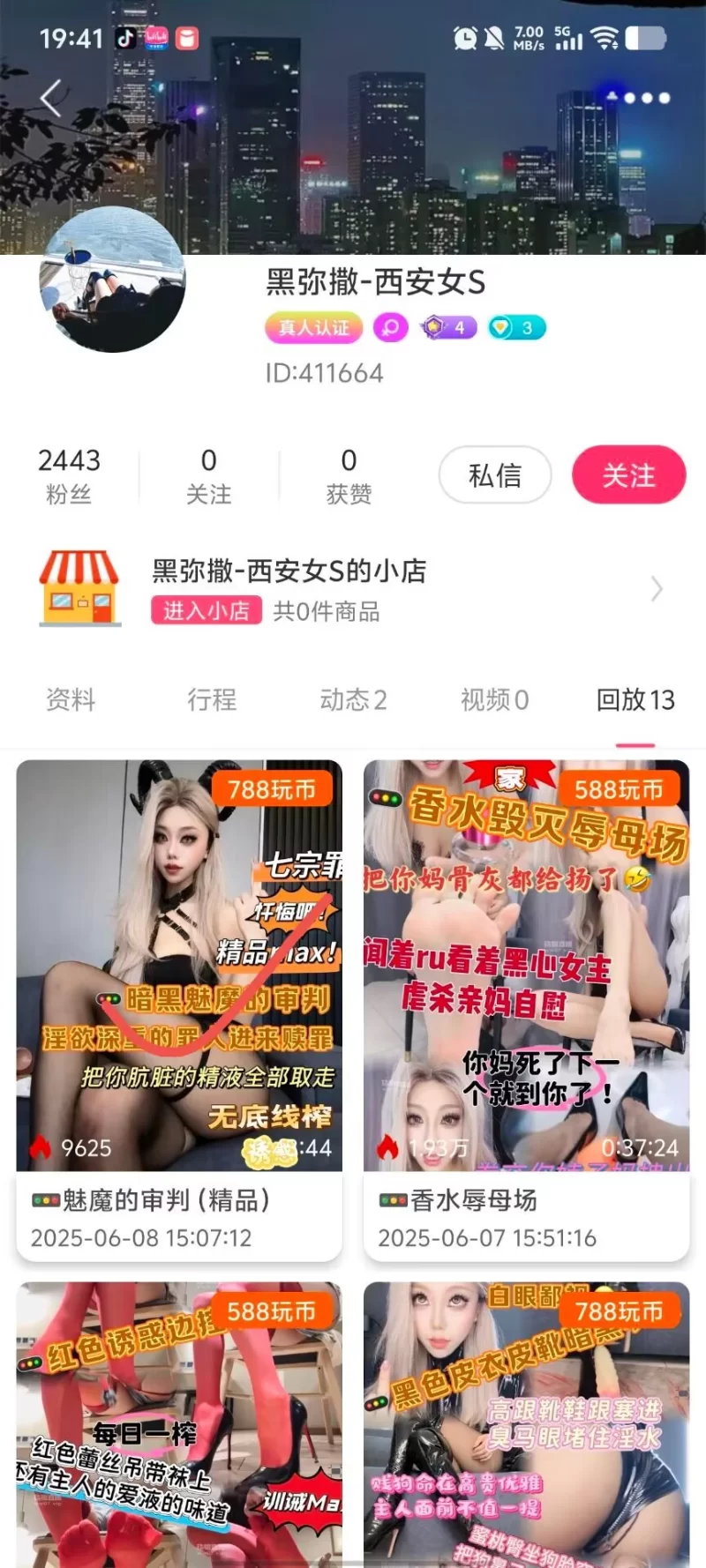Enter the shop via 进入小店
Viewport: 706px width, 1568px height.
coord(207,611)
